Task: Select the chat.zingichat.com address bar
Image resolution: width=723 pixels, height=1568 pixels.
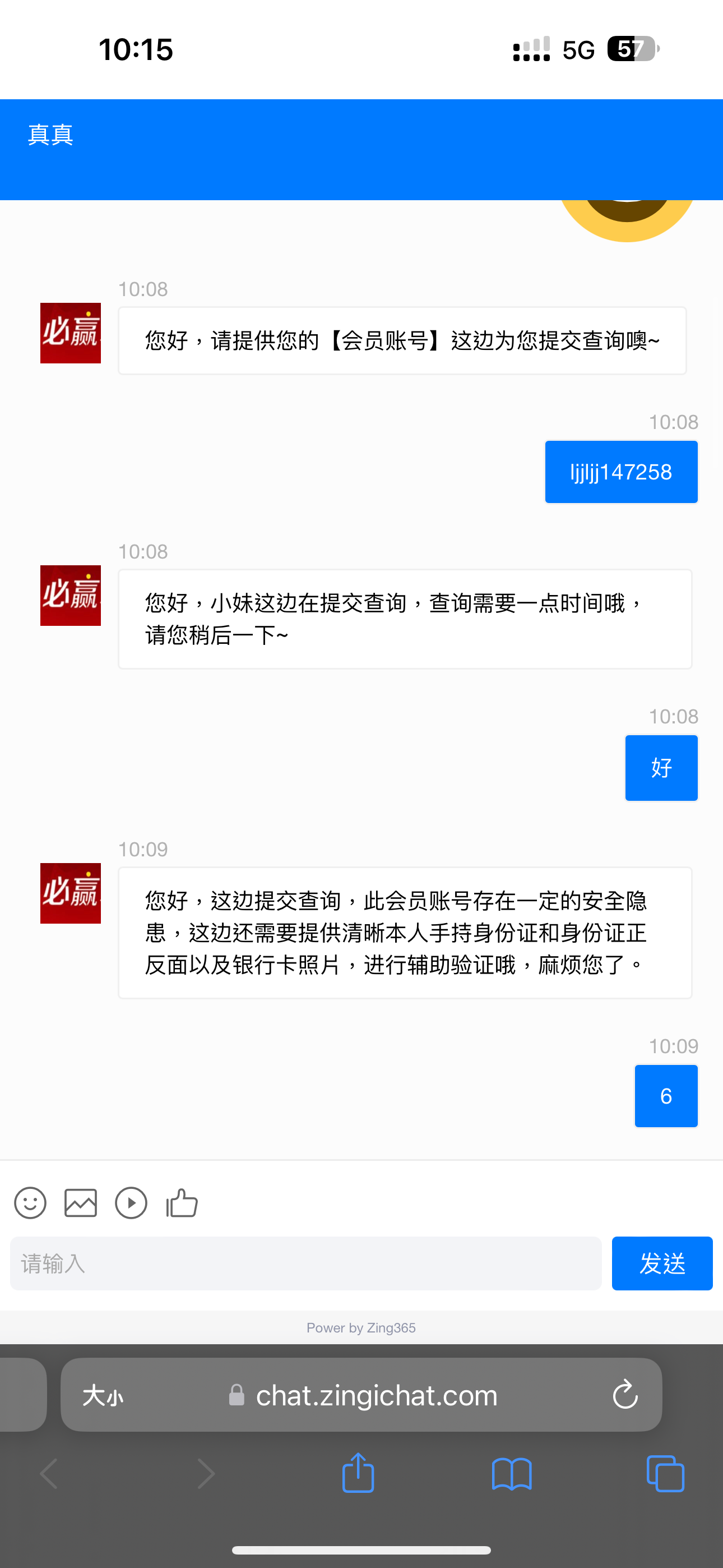Action: tap(376, 1395)
